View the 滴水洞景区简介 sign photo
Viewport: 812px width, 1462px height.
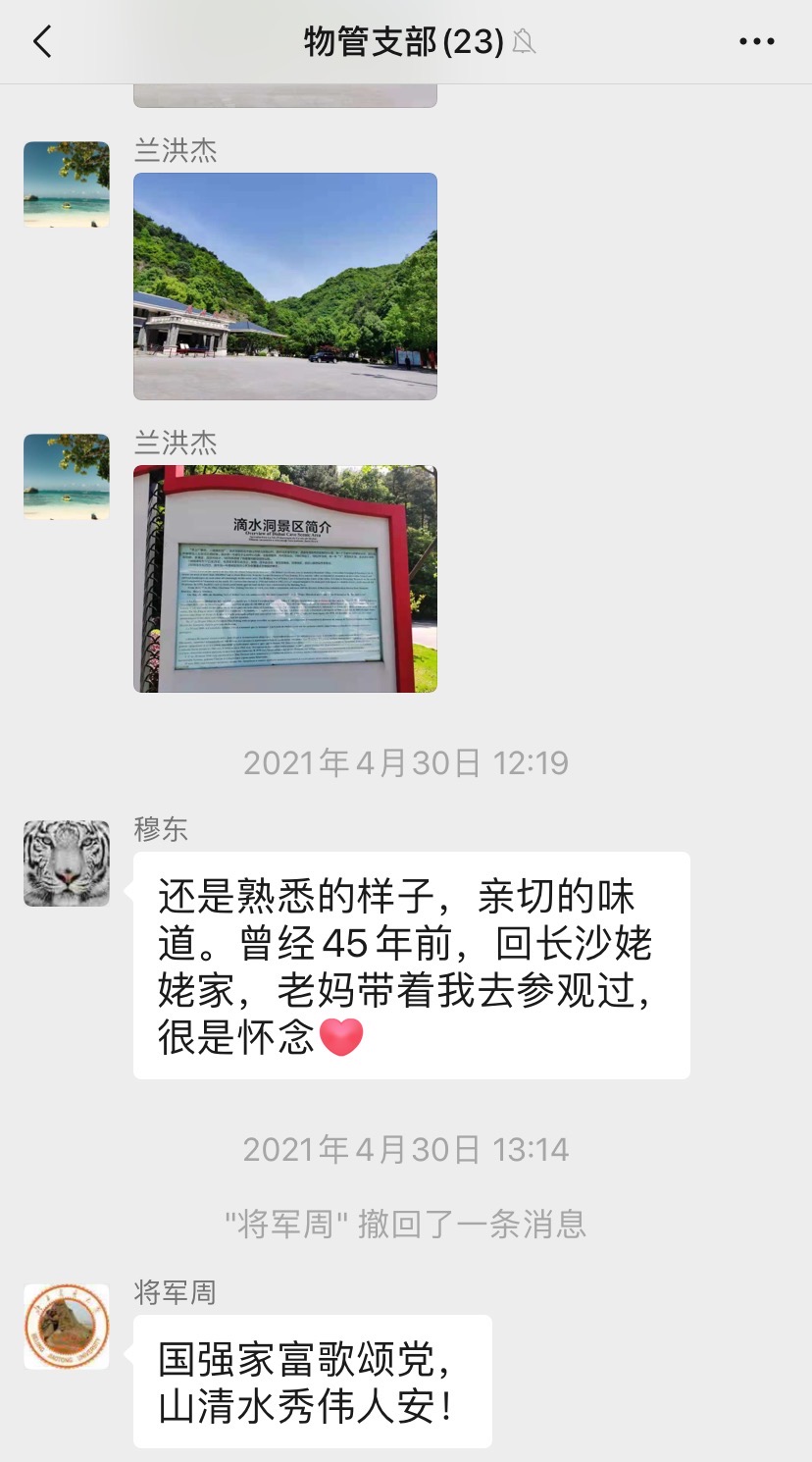[x=285, y=579]
